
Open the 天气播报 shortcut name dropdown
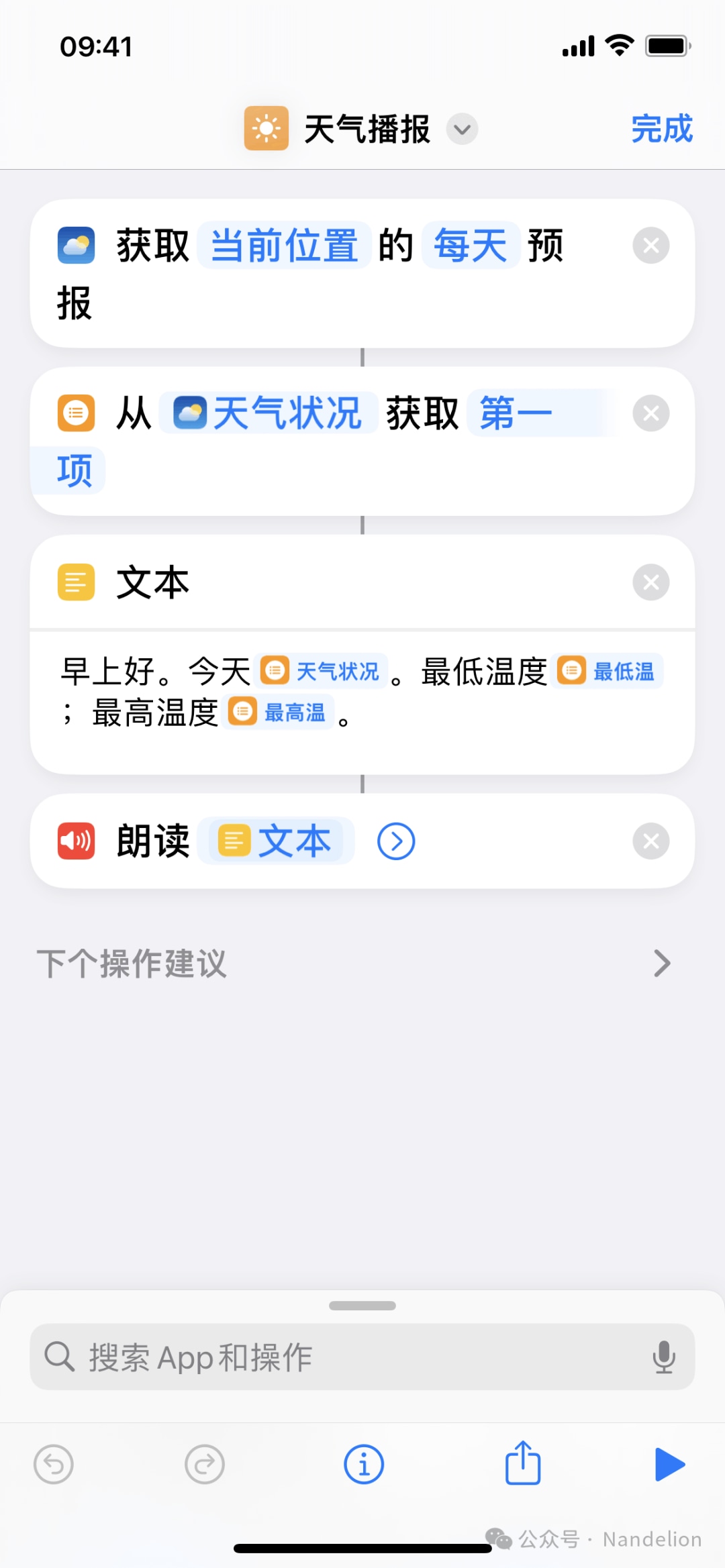[462, 129]
